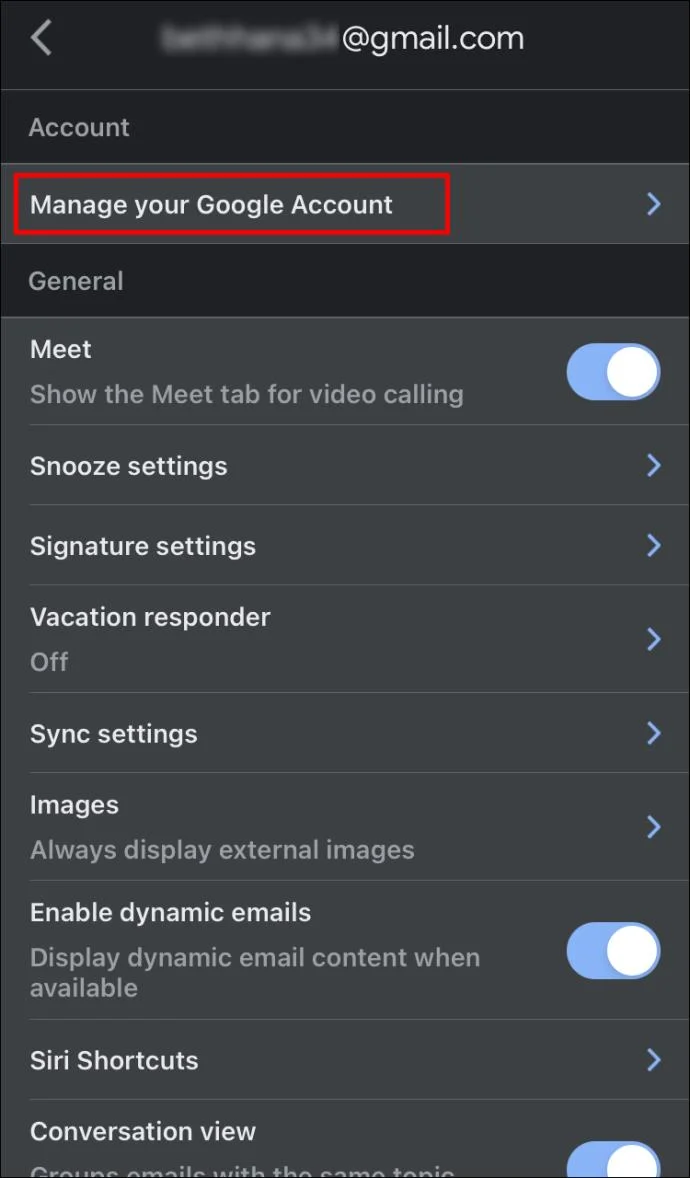690x1178 pixels.
Task: Open Sync settings
Action: (x=344, y=734)
